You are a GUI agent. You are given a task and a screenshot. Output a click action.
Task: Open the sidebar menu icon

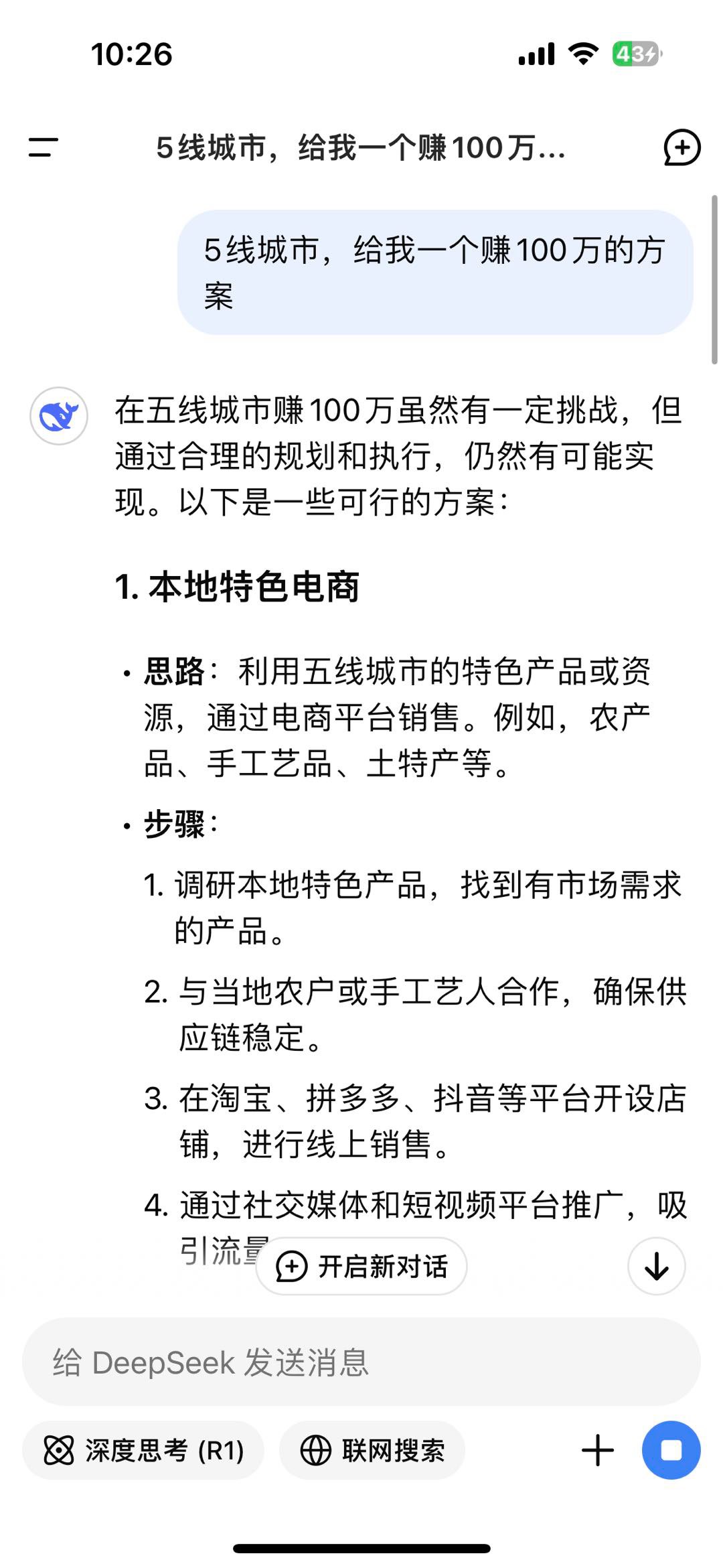click(44, 147)
